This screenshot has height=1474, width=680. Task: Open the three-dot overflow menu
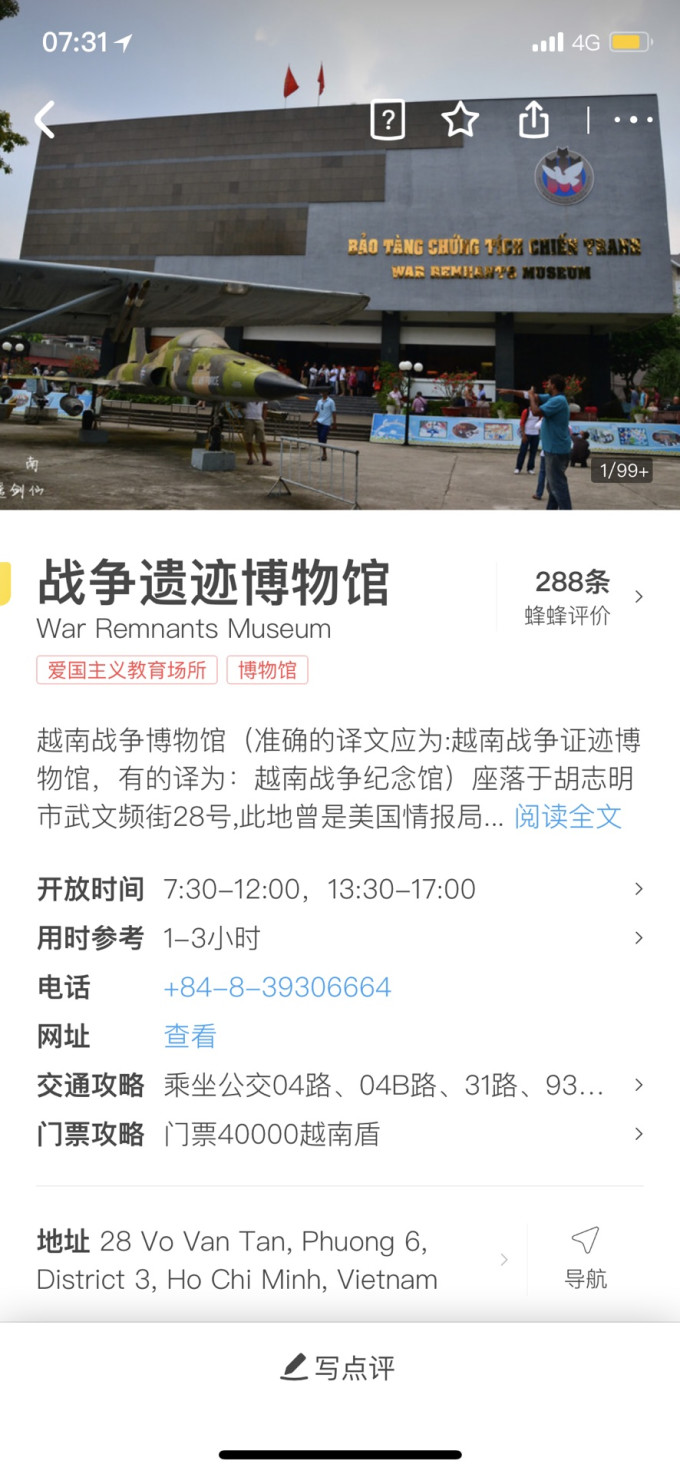click(633, 121)
